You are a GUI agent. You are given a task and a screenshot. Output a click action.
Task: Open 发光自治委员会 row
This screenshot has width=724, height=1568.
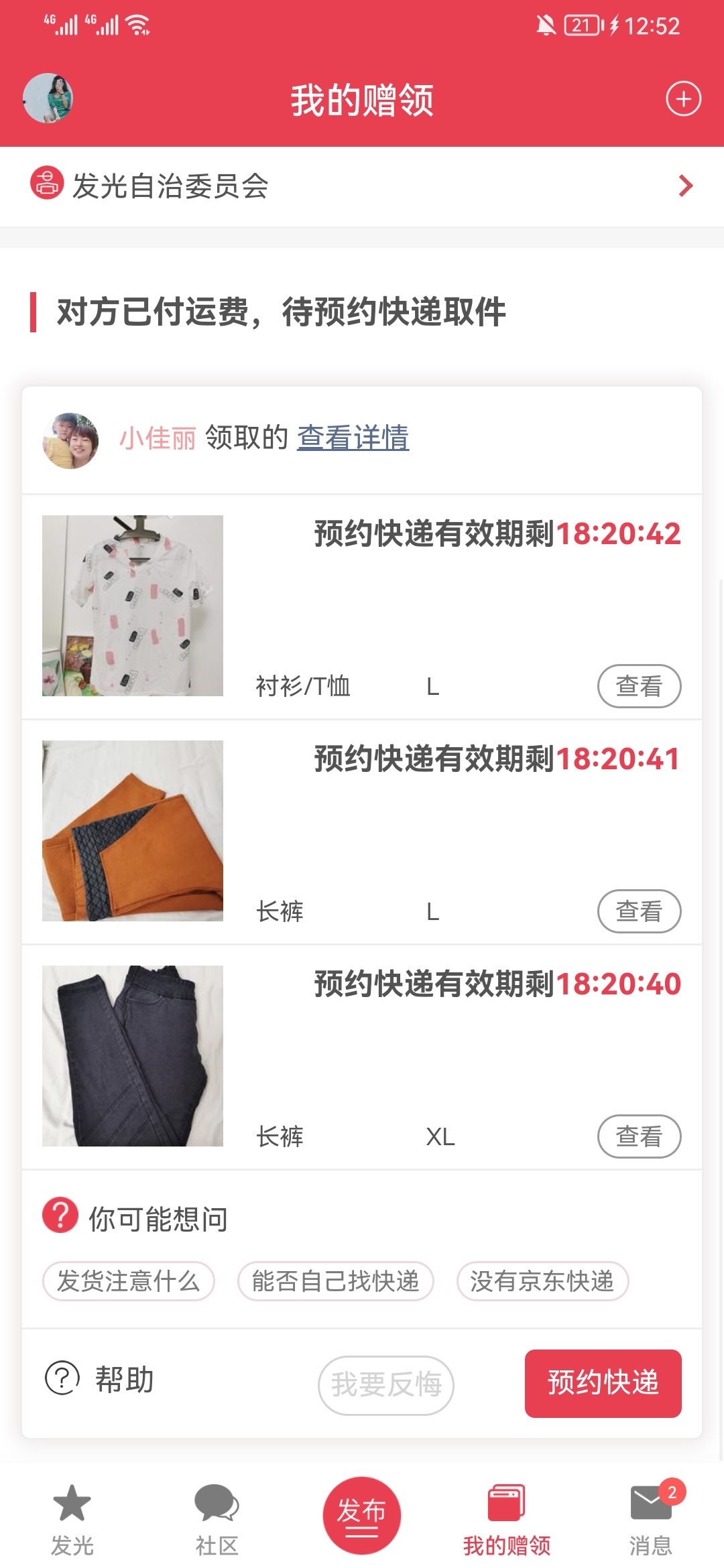[362, 186]
